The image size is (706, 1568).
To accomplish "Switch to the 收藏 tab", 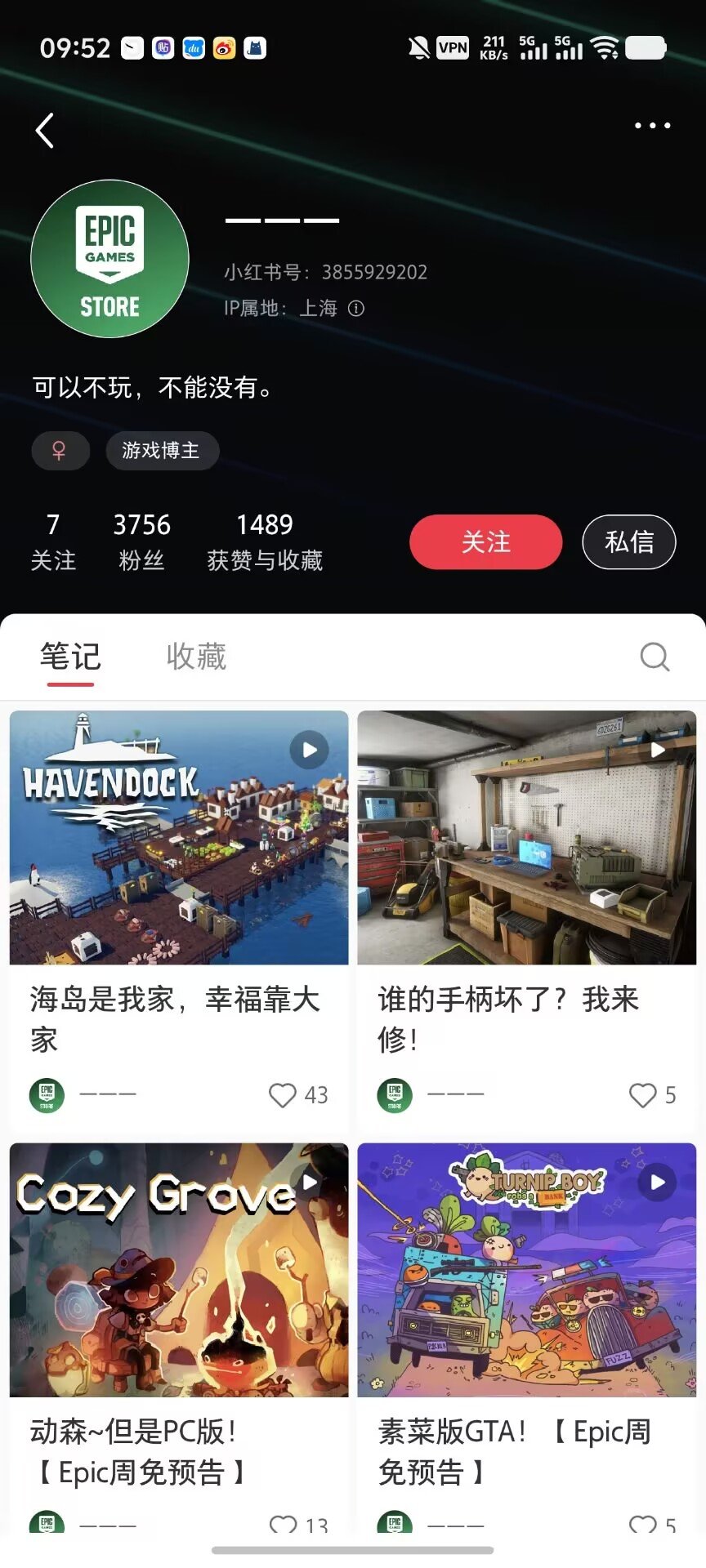I will [196, 657].
